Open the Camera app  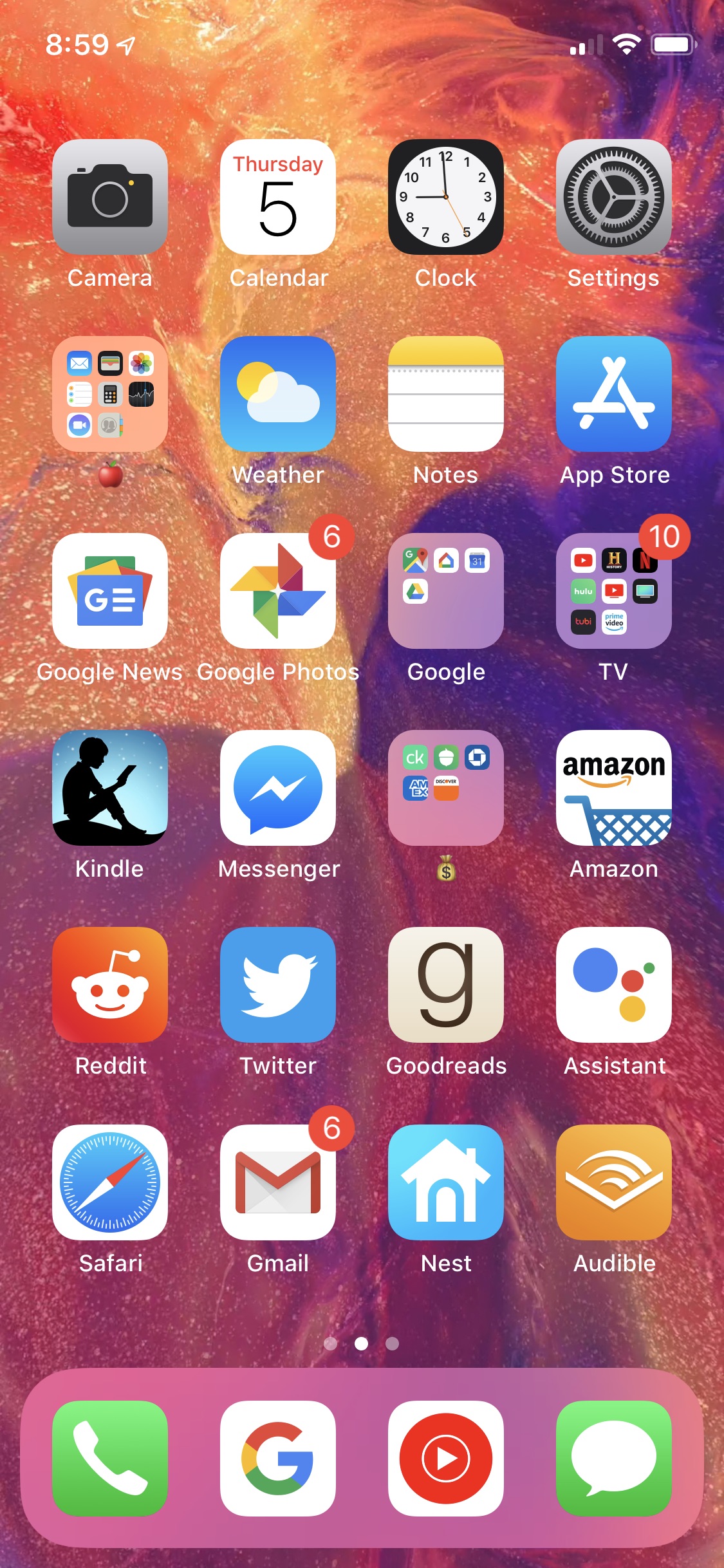point(110,197)
